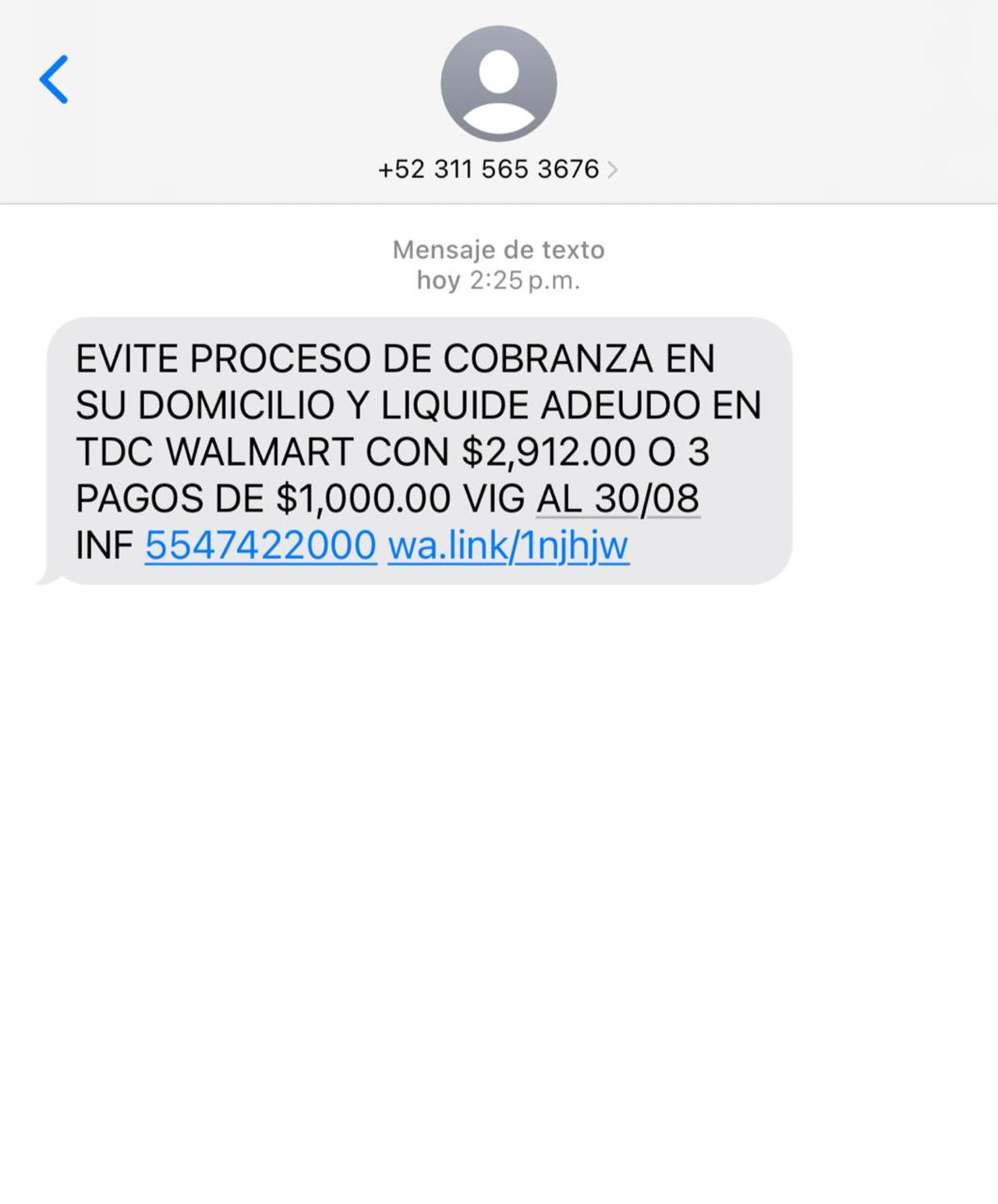The image size is (998, 1204).
Task: Open the wa.link/1njhjw link
Action: tap(508, 545)
